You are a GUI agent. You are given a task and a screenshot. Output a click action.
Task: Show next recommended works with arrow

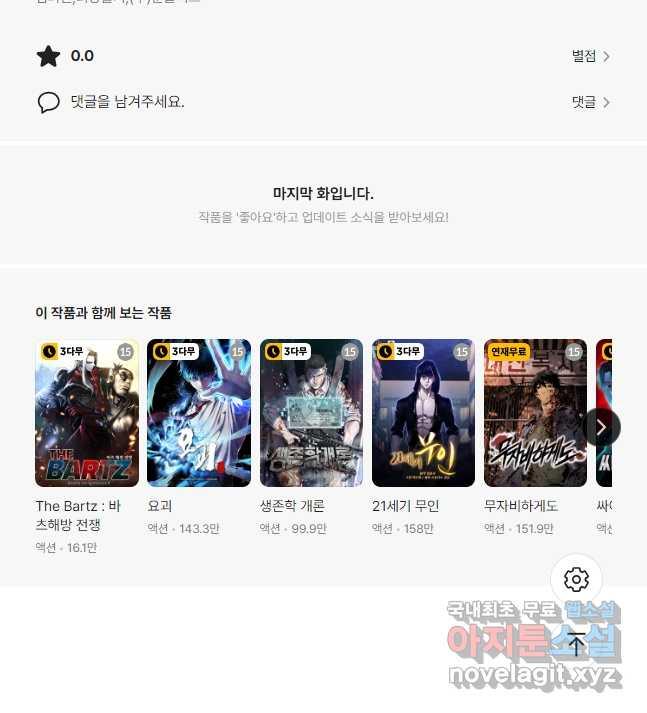point(601,427)
